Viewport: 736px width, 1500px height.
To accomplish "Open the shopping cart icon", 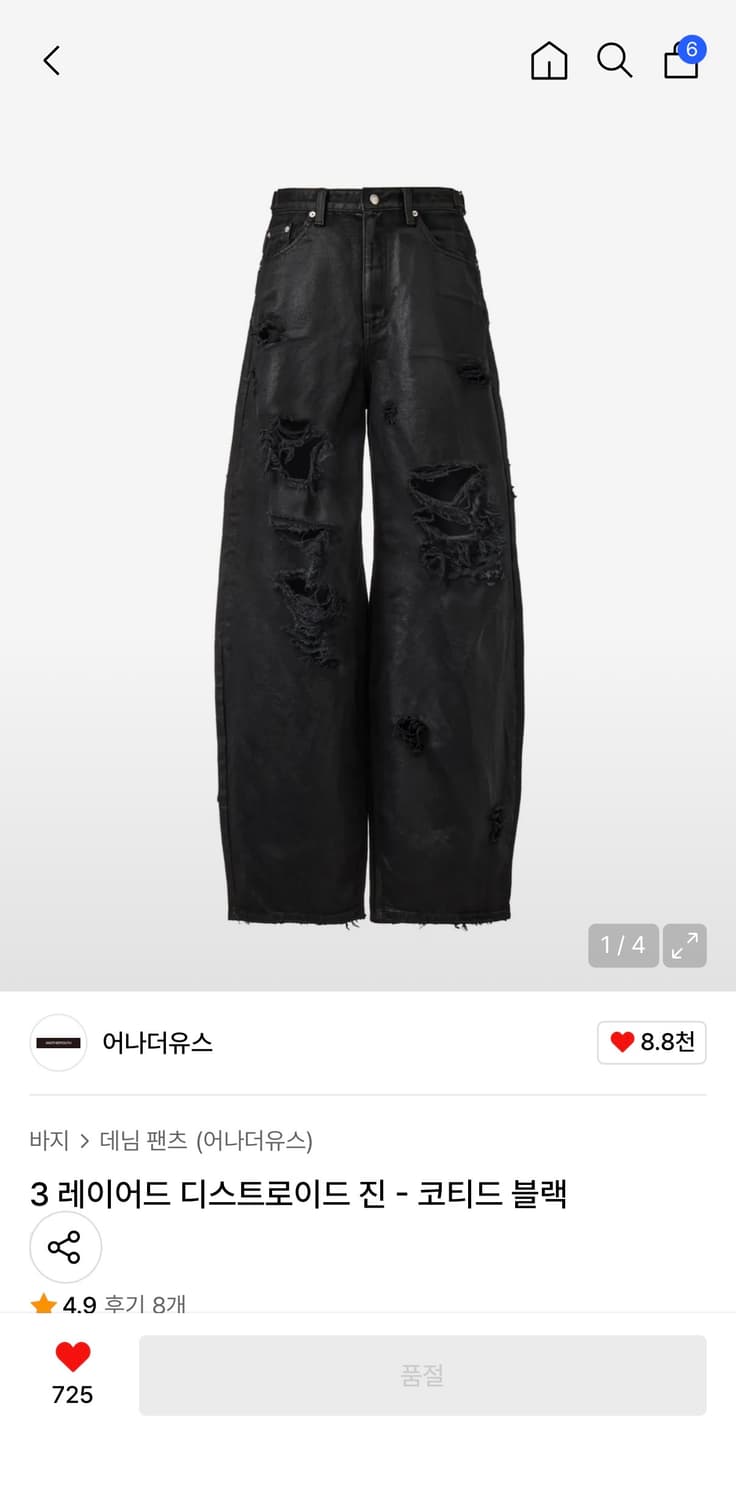I will [681, 64].
